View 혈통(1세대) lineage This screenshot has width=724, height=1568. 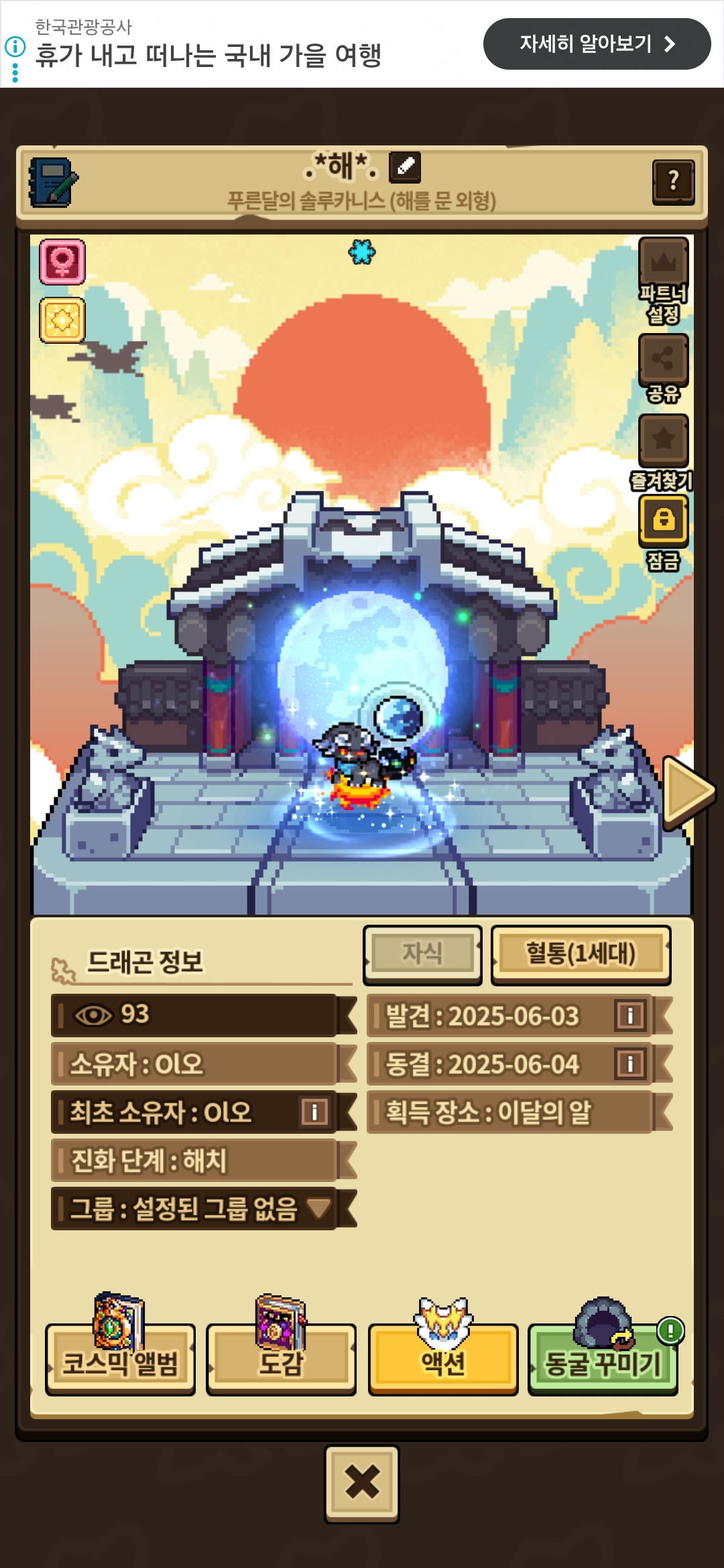tap(581, 954)
